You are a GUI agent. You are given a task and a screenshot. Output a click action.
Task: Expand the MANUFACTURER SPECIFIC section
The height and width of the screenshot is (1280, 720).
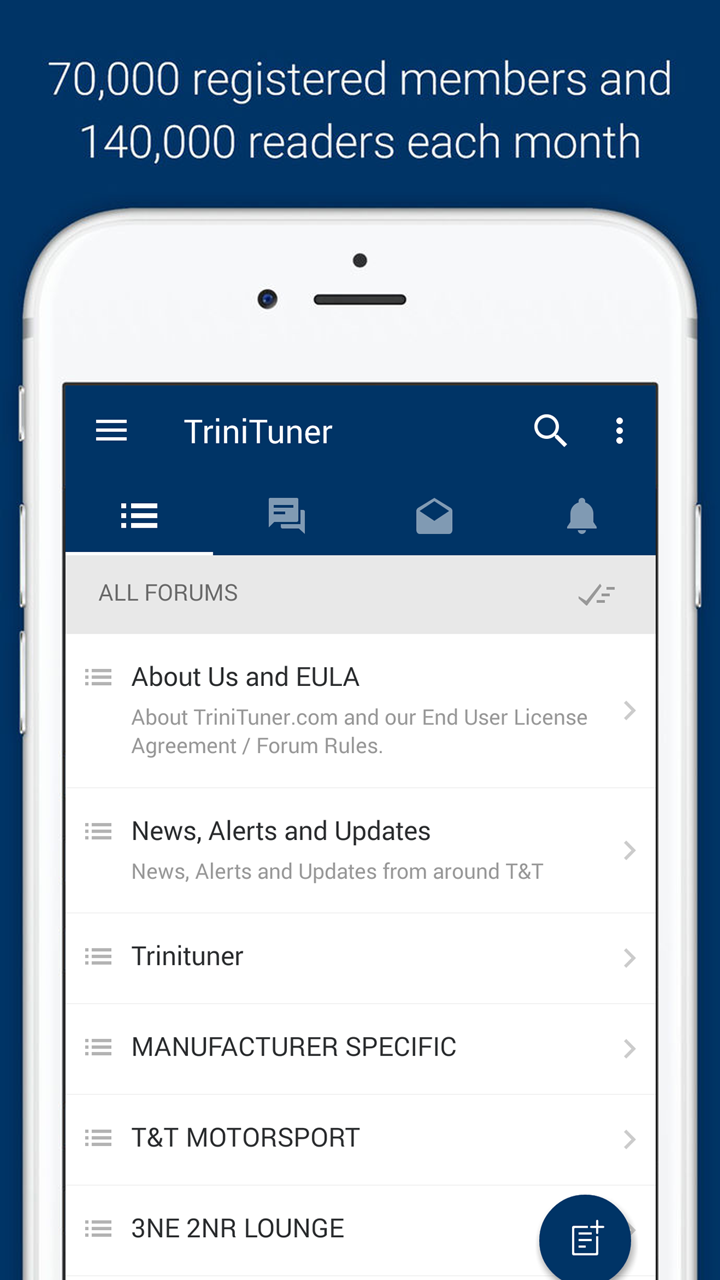click(x=630, y=1047)
